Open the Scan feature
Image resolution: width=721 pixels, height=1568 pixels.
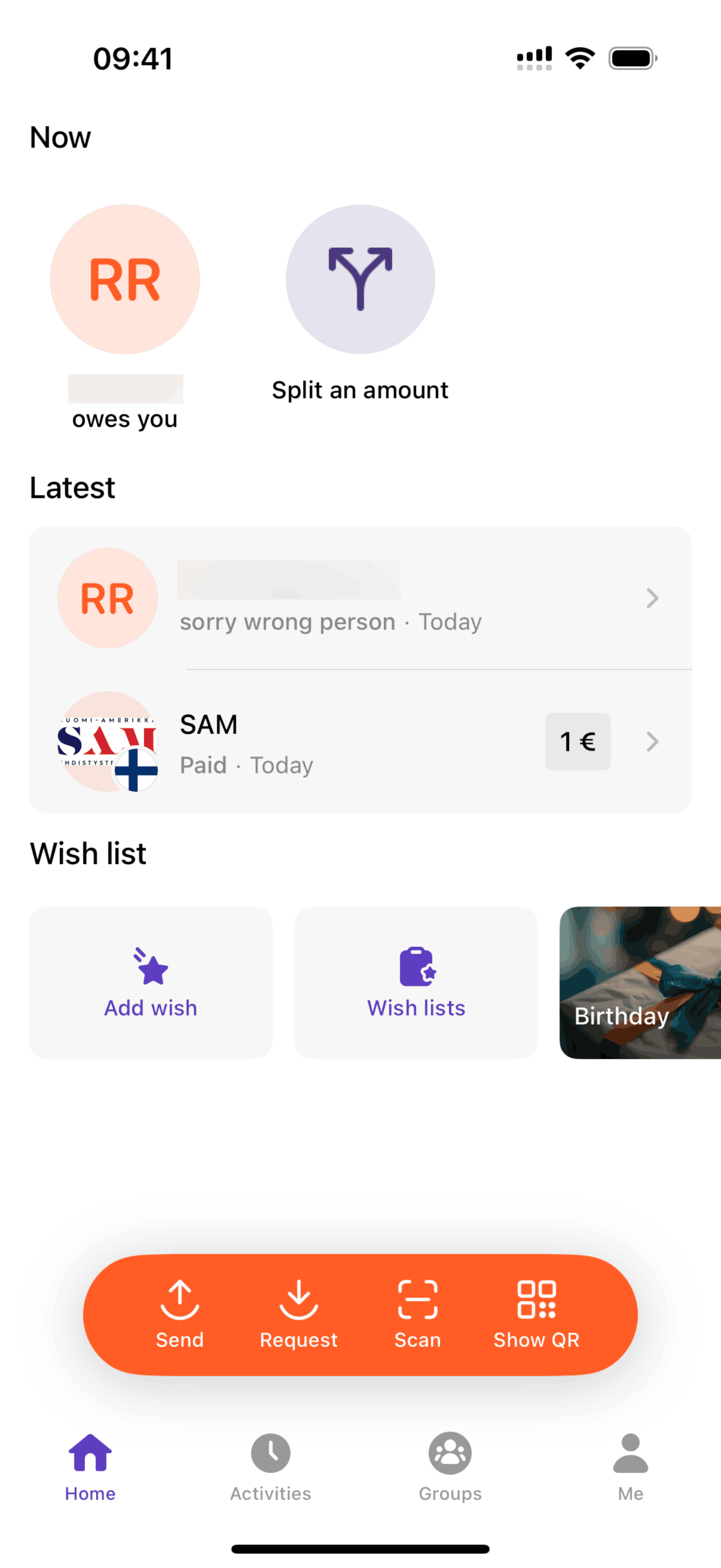tap(417, 1300)
